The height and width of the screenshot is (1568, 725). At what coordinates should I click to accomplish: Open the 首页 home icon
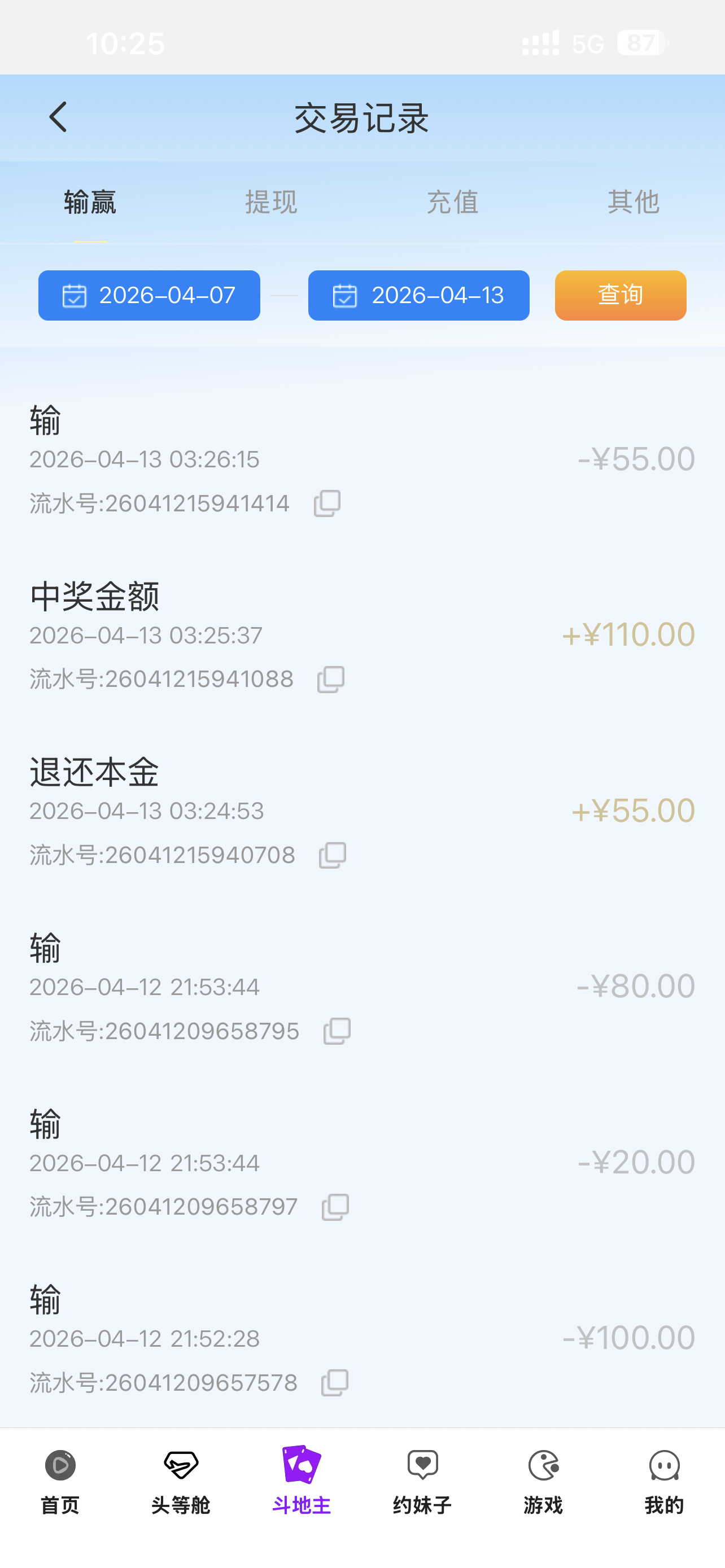coord(59,1467)
